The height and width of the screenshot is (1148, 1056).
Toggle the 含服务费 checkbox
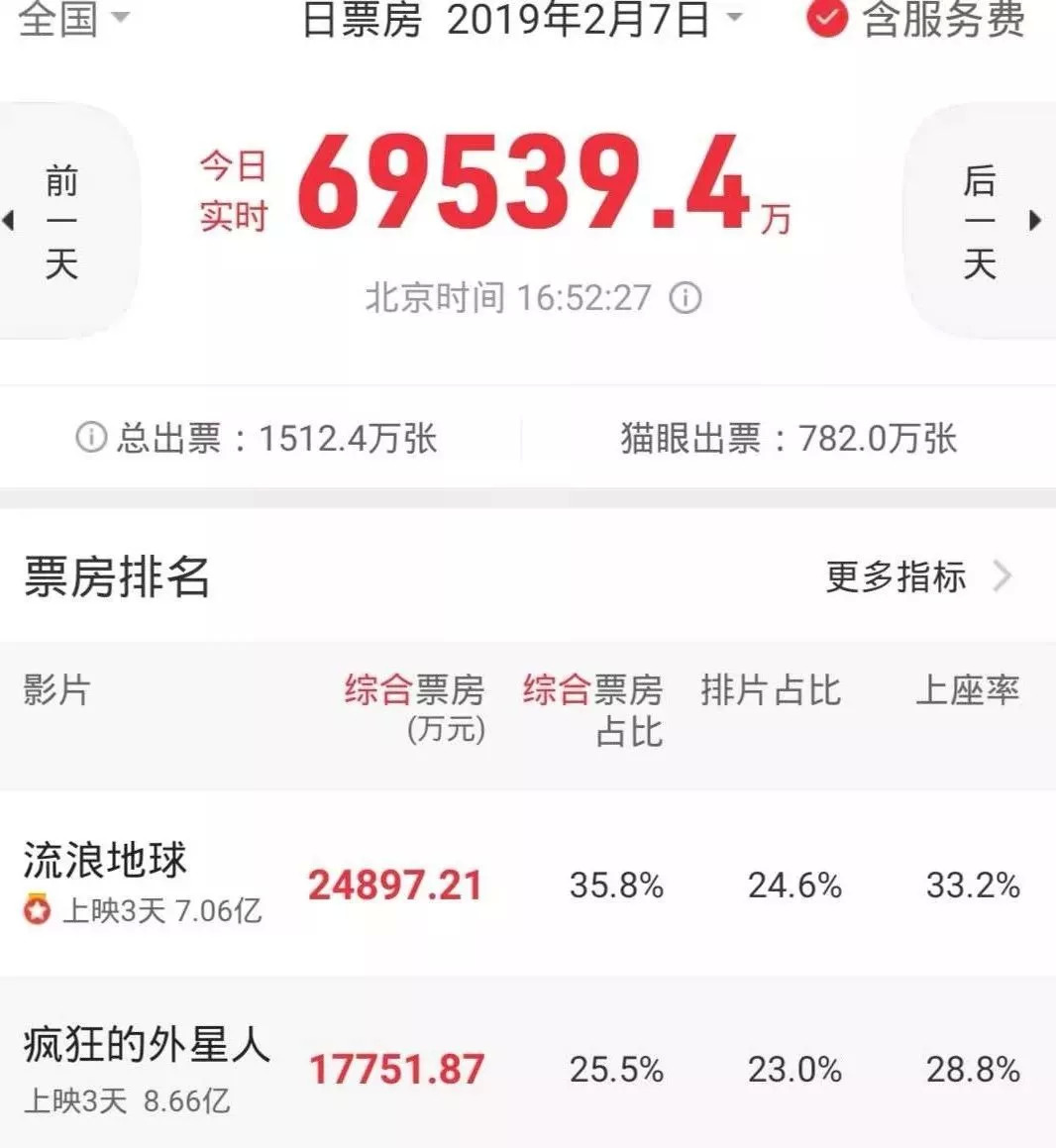[827, 18]
